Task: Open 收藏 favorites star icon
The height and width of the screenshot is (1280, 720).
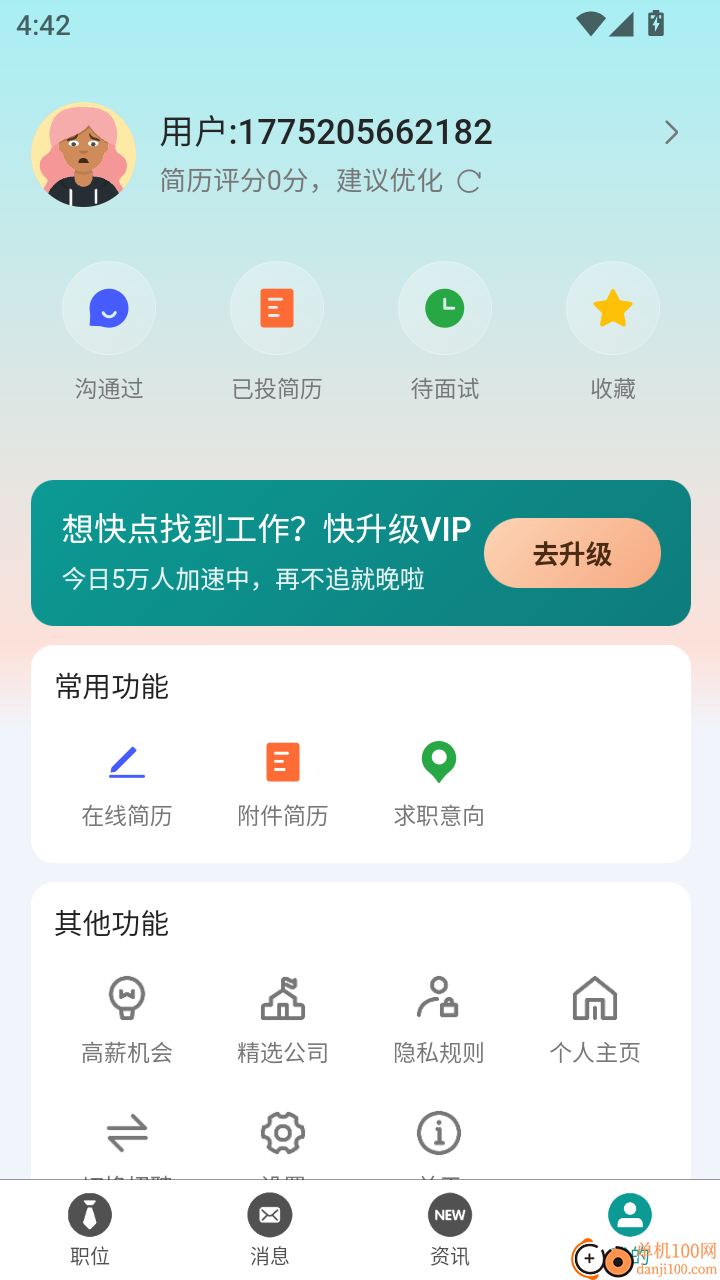Action: pyautogui.click(x=613, y=308)
